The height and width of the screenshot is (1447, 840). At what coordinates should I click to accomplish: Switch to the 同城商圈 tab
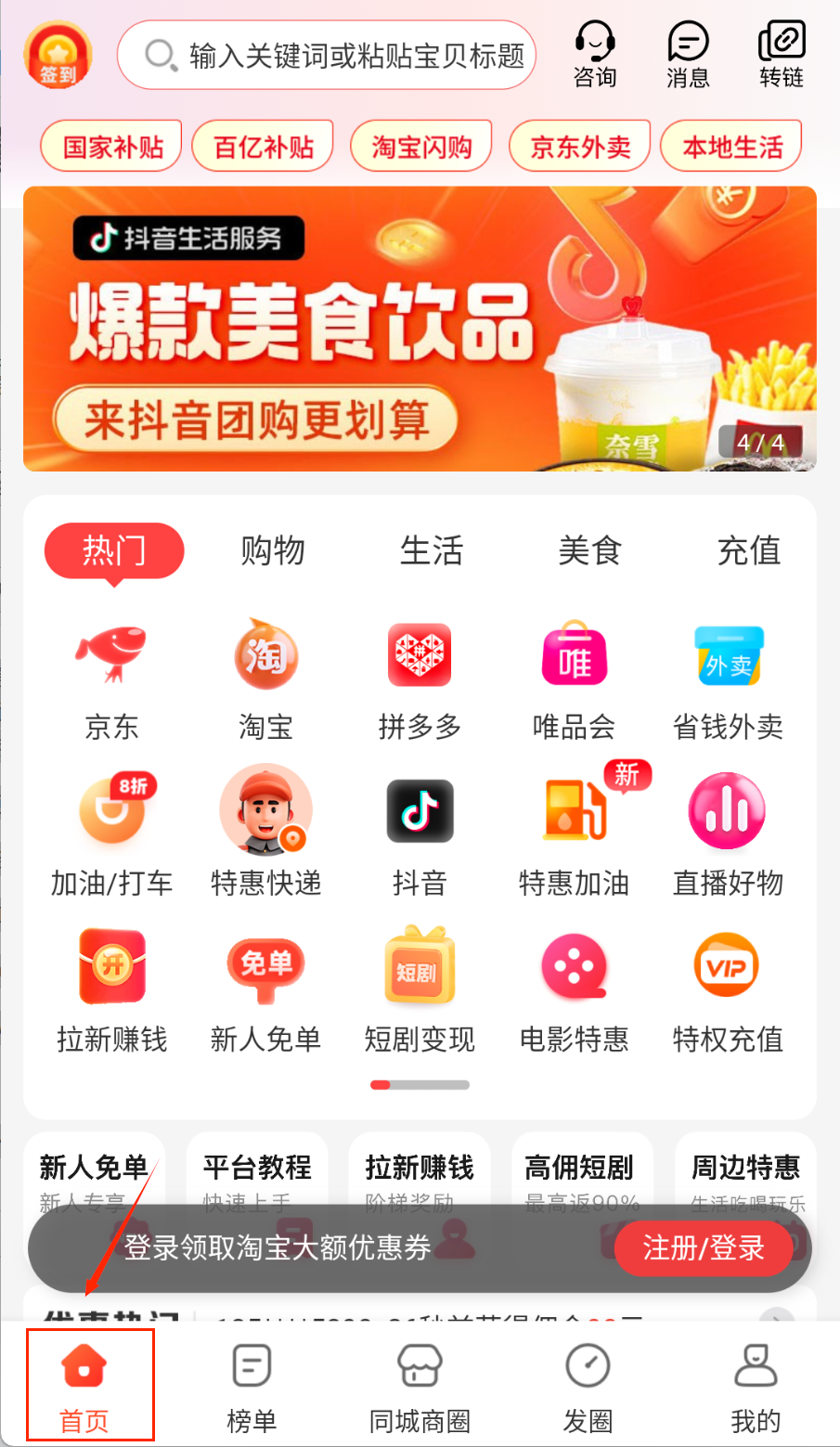click(420, 1385)
